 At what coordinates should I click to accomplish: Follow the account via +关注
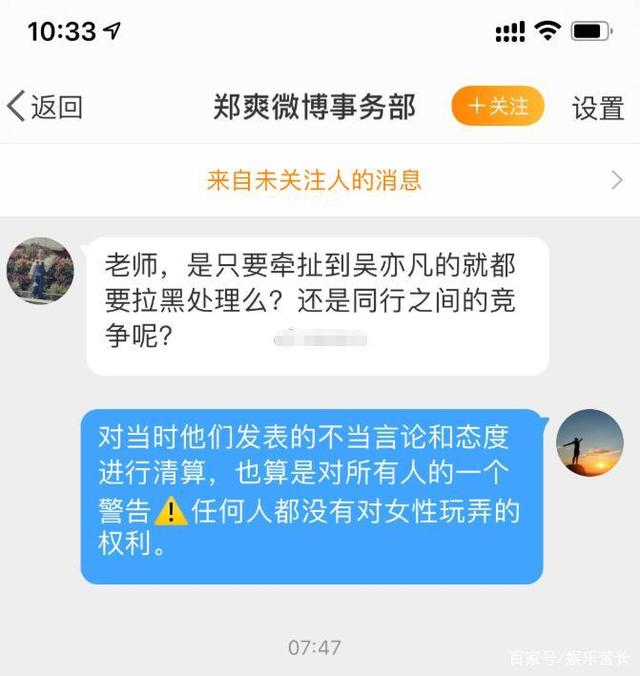pyautogui.click(x=497, y=106)
